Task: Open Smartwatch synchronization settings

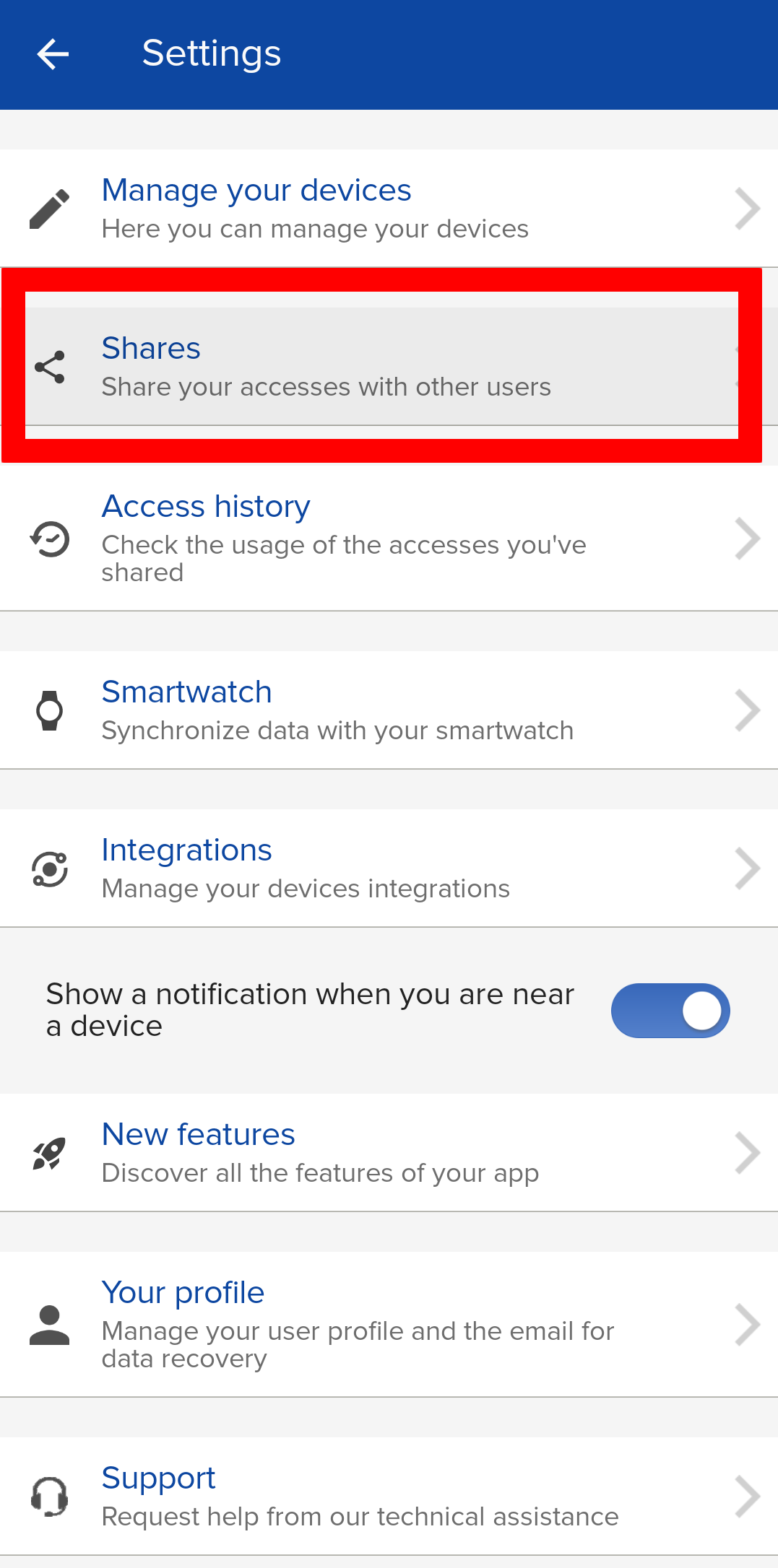Action: click(x=389, y=710)
